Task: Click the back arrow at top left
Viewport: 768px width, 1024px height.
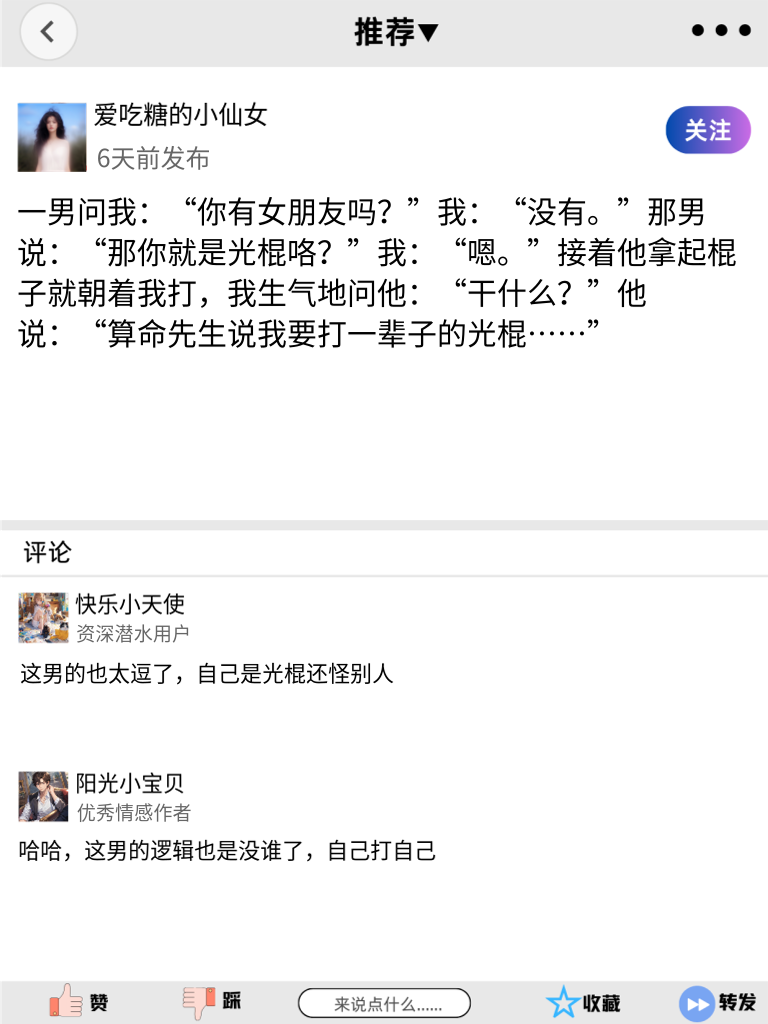Action: click(47, 31)
